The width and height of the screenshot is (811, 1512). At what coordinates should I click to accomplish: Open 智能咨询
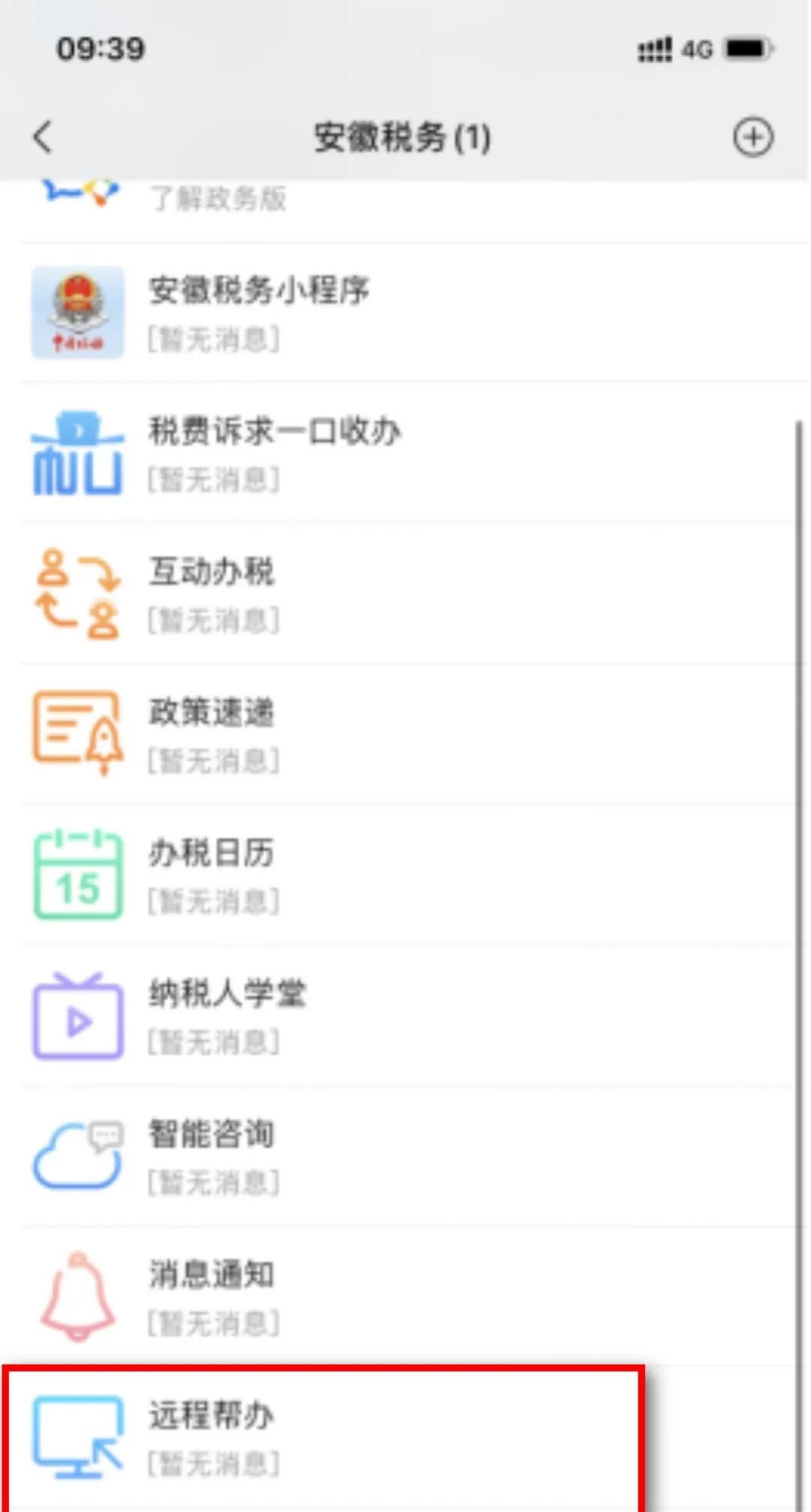[405, 1157]
